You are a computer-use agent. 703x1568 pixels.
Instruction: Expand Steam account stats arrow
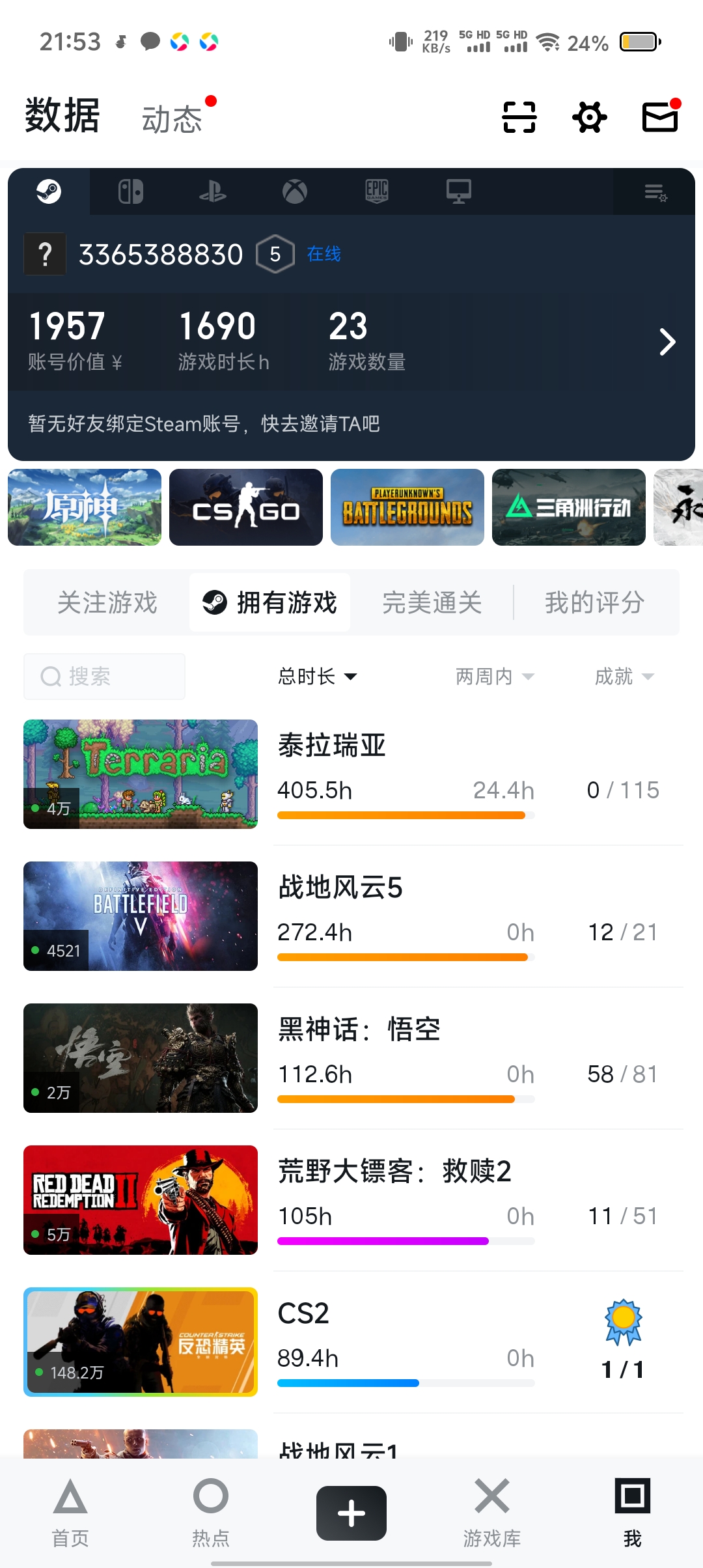click(x=667, y=342)
